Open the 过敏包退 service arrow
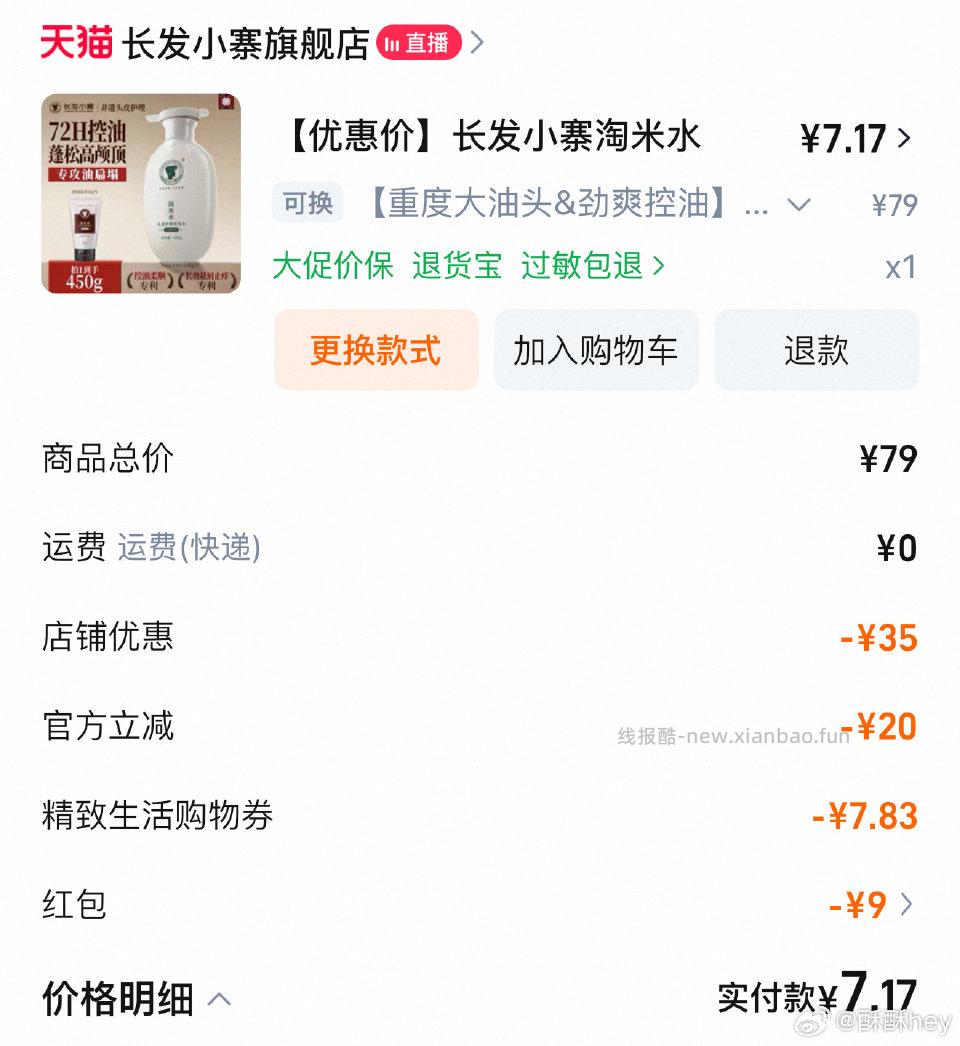Viewport: 960px width, 1046px height. click(x=655, y=265)
